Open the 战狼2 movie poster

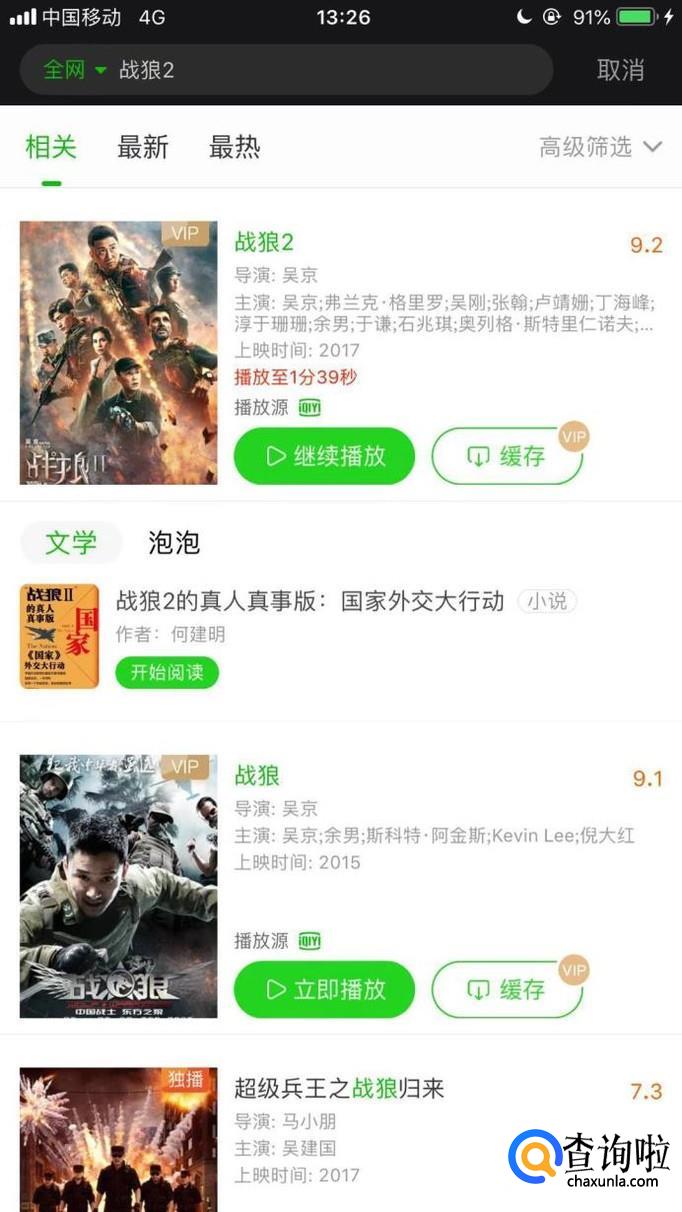coord(118,353)
